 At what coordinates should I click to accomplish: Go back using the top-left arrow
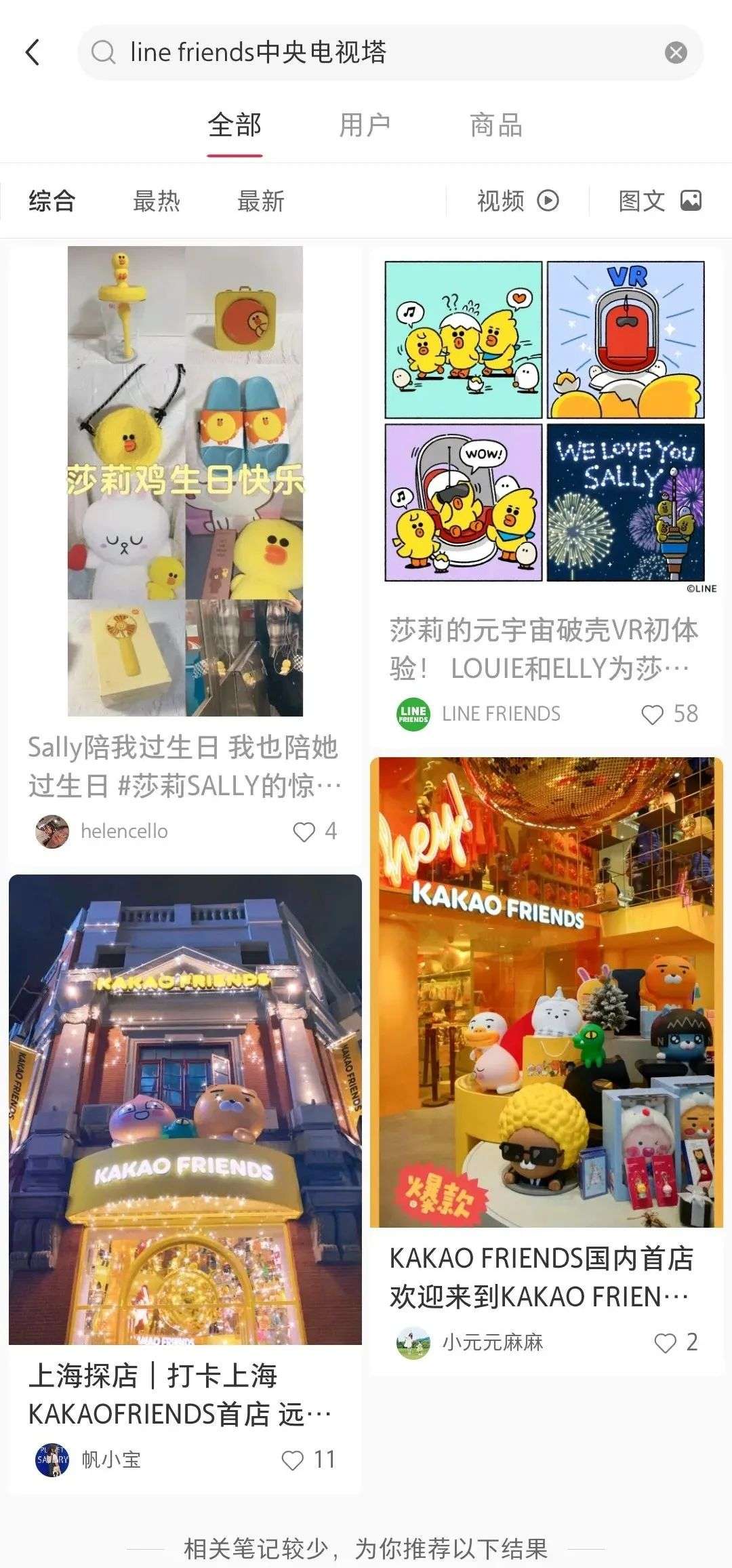pyautogui.click(x=33, y=52)
